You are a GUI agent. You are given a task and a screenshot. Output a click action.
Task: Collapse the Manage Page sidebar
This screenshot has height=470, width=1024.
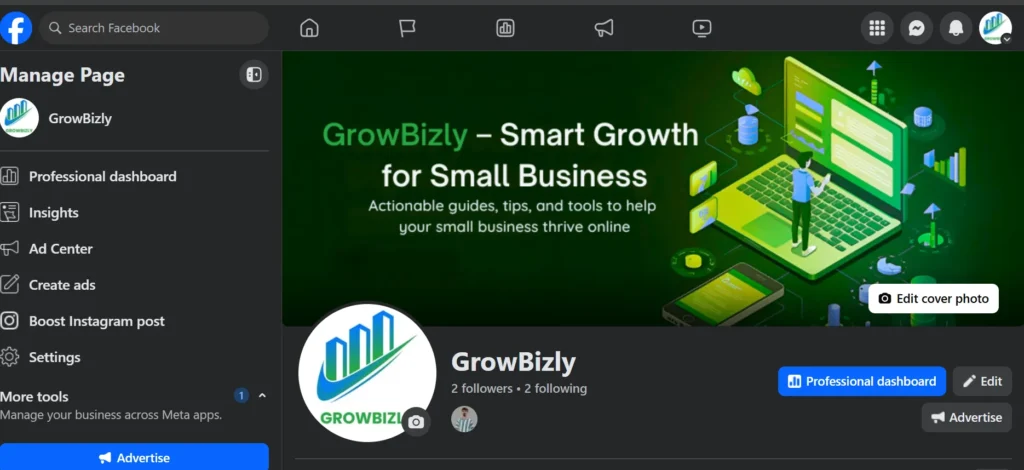(254, 75)
